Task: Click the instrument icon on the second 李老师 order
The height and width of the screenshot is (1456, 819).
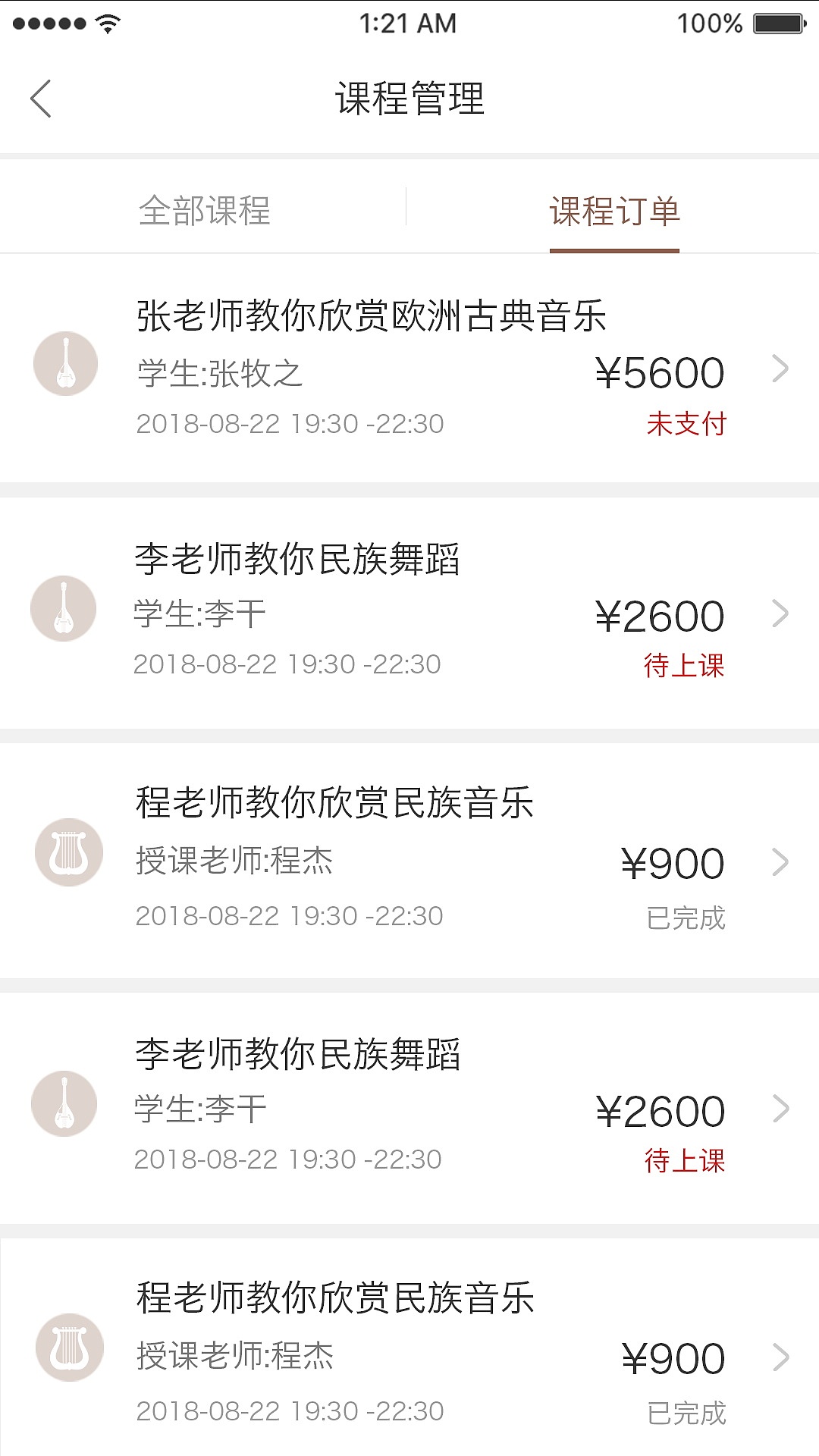Action: (64, 1104)
